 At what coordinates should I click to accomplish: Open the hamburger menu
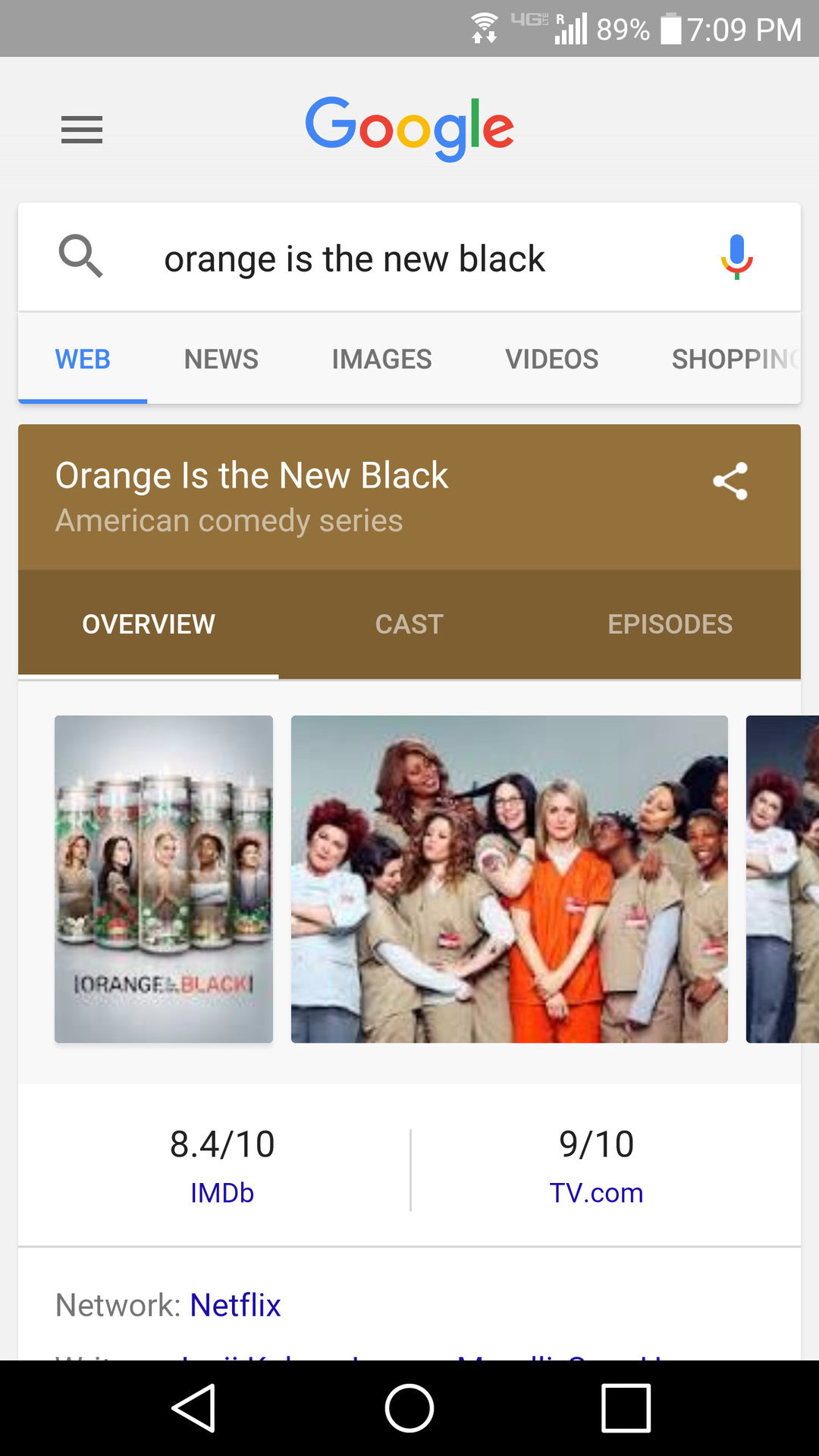click(x=81, y=130)
